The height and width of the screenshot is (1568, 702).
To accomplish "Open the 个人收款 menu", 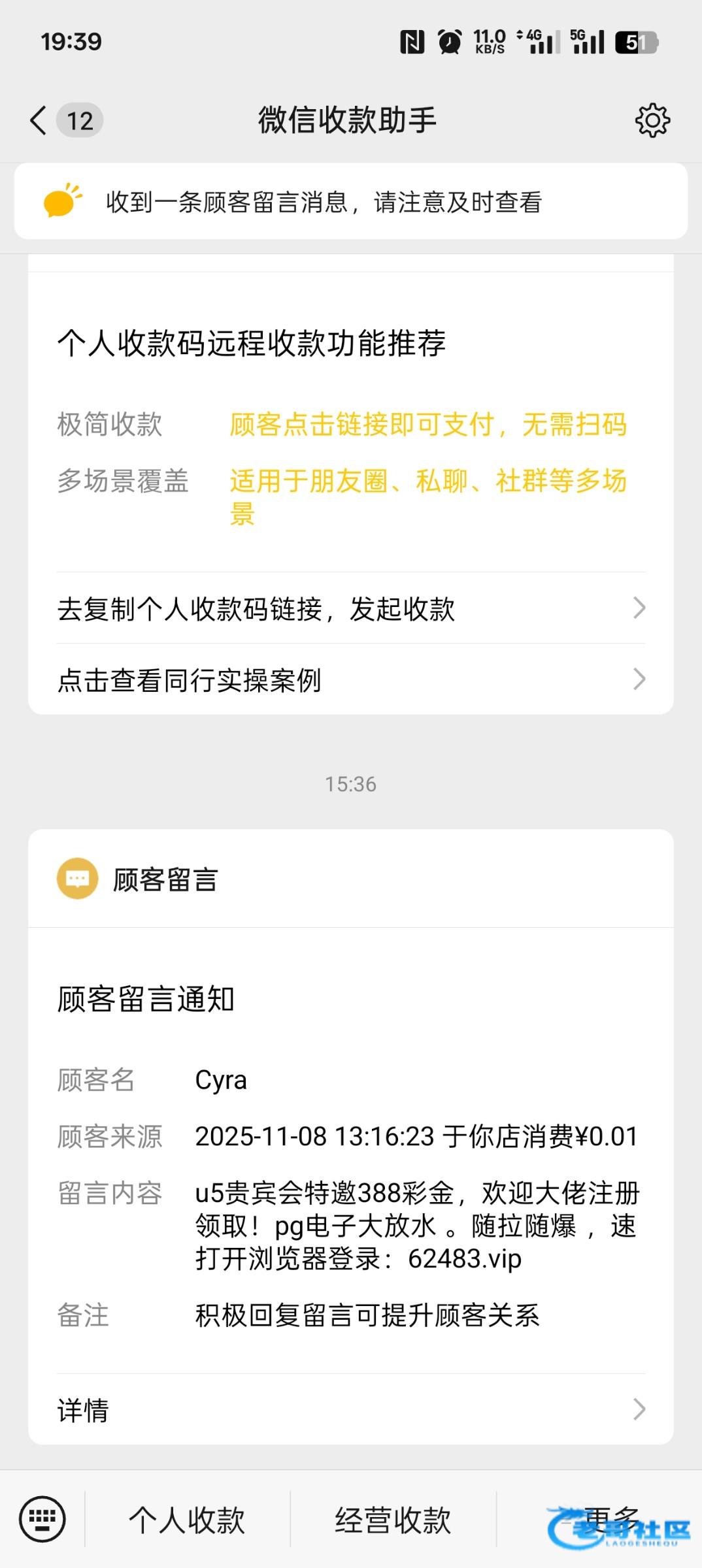I will (187, 1520).
